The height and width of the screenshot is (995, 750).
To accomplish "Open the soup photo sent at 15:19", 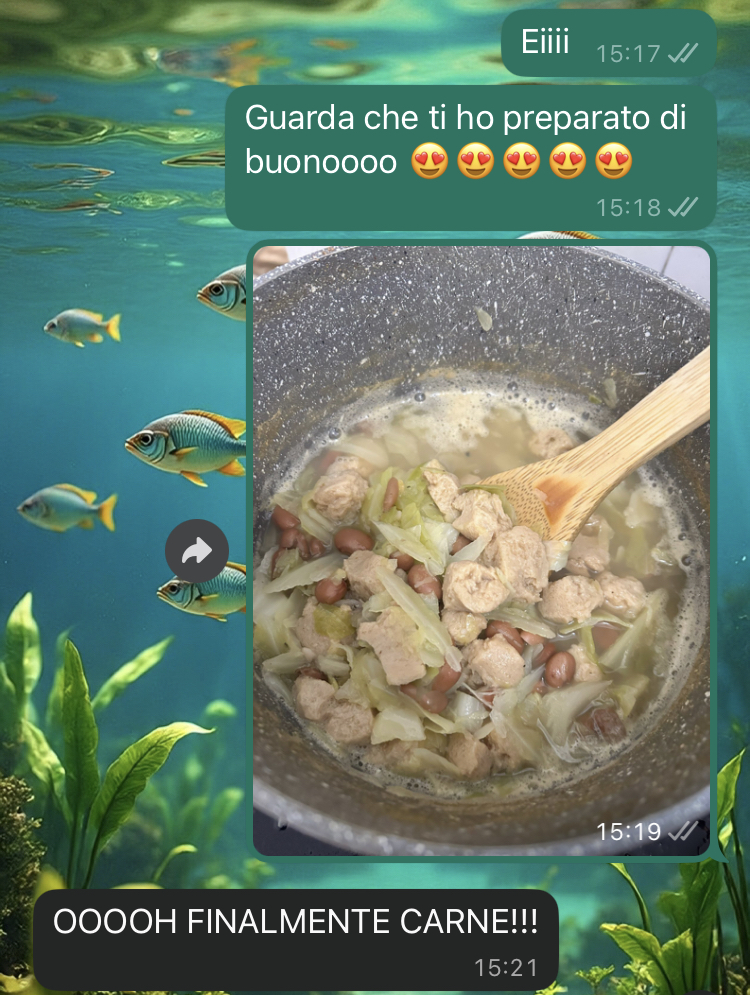I will 481,550.
